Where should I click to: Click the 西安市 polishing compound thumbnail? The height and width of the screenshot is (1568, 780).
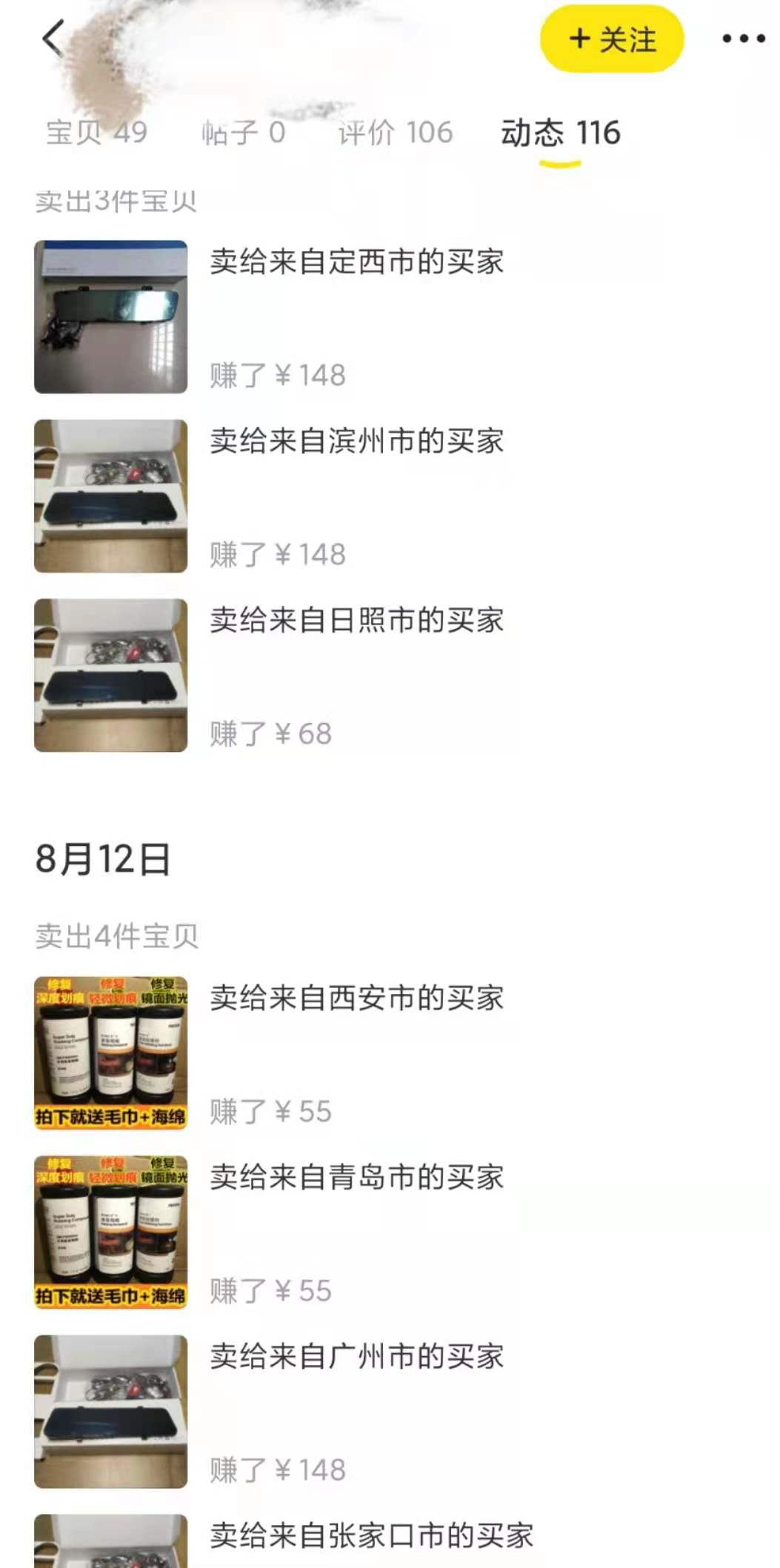point(109,1049)
